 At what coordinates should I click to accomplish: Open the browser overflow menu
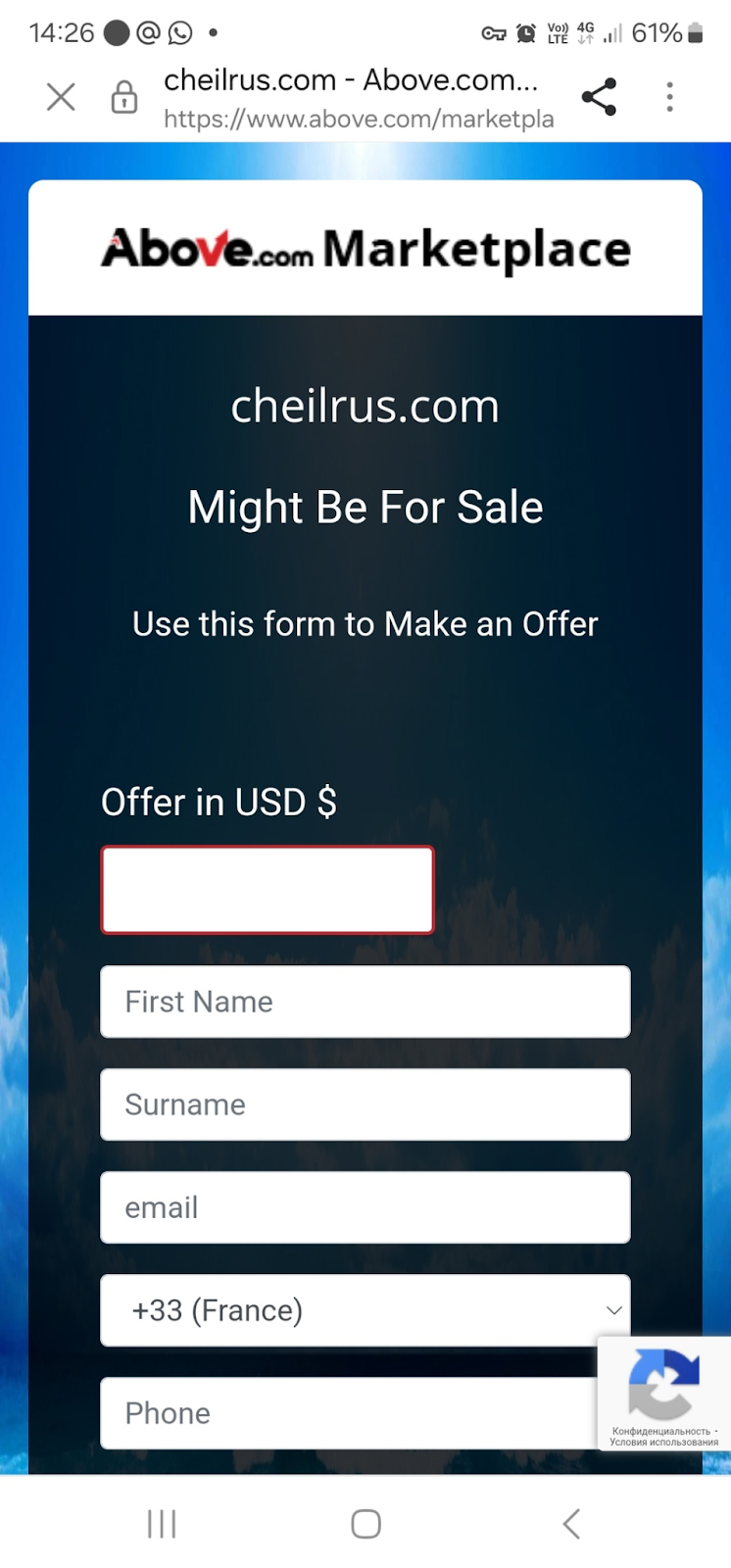670,97
